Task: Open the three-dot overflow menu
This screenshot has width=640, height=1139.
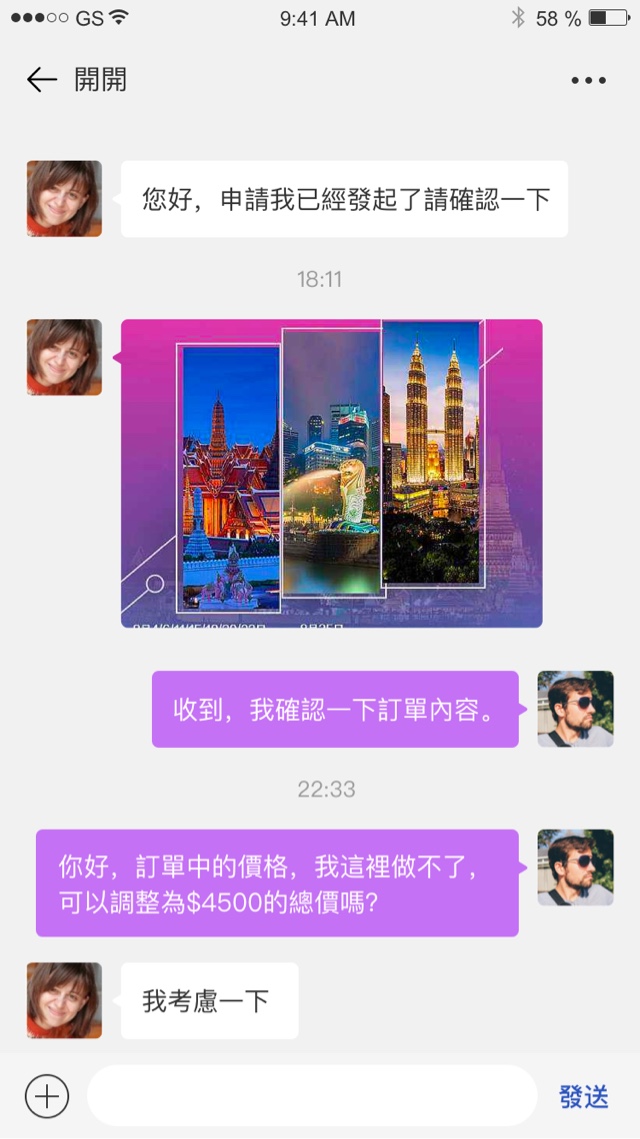Action: 588,80
